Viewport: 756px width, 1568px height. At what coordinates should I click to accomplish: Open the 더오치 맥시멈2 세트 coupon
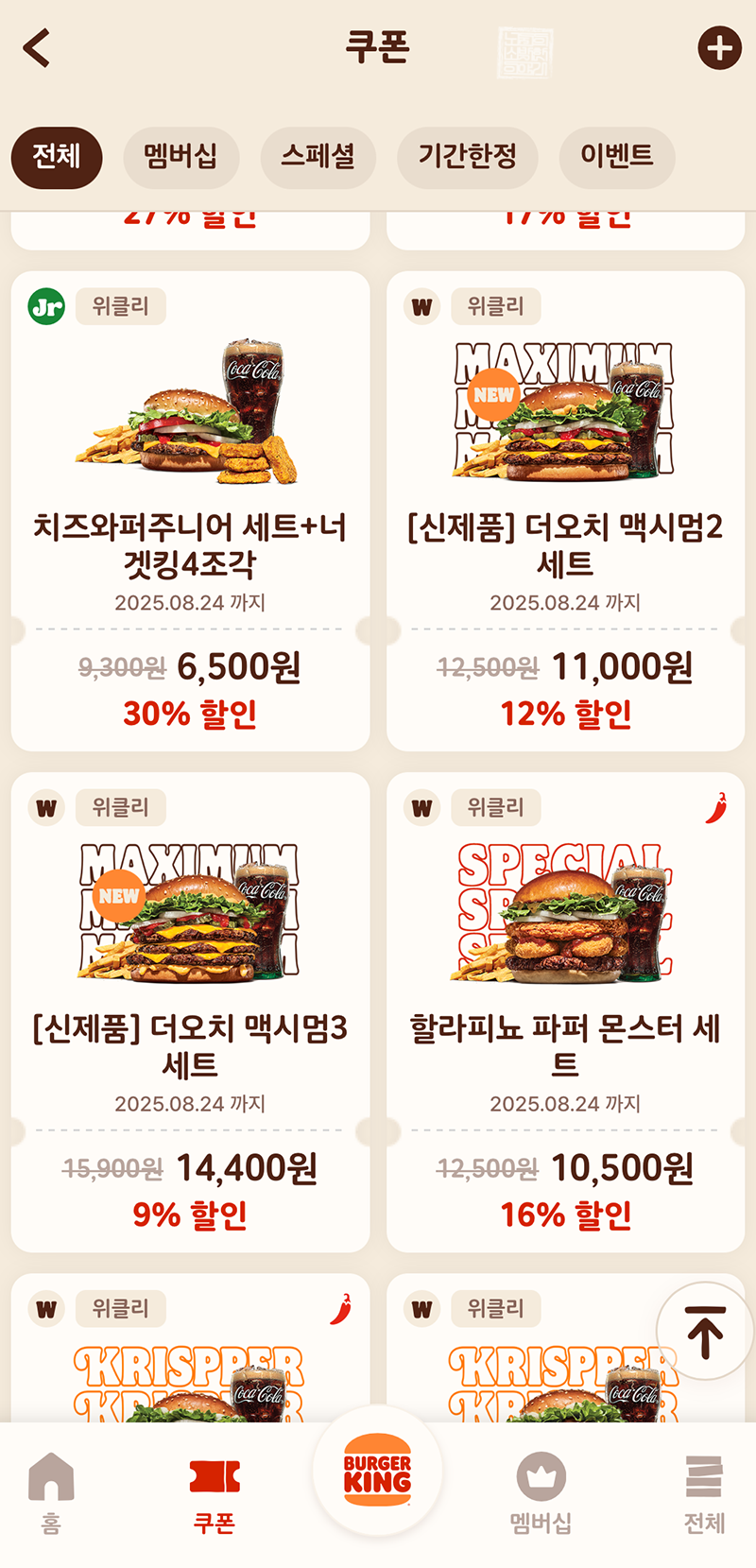point(565,510)
